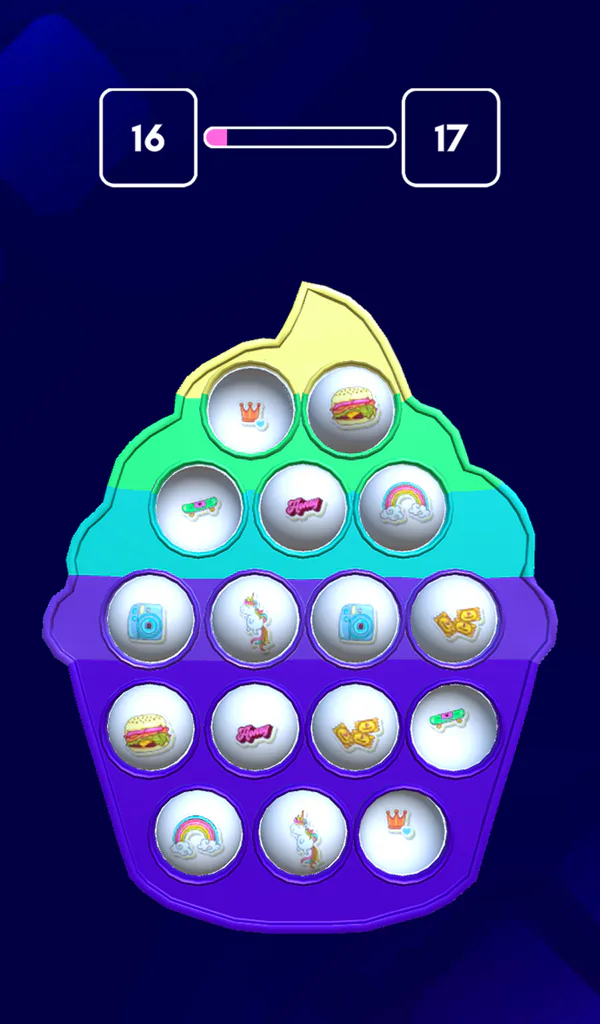Pop the burger bubble in the yellow-green frosting
Viewport: 600px width, 1024px height.
(351, 408)
